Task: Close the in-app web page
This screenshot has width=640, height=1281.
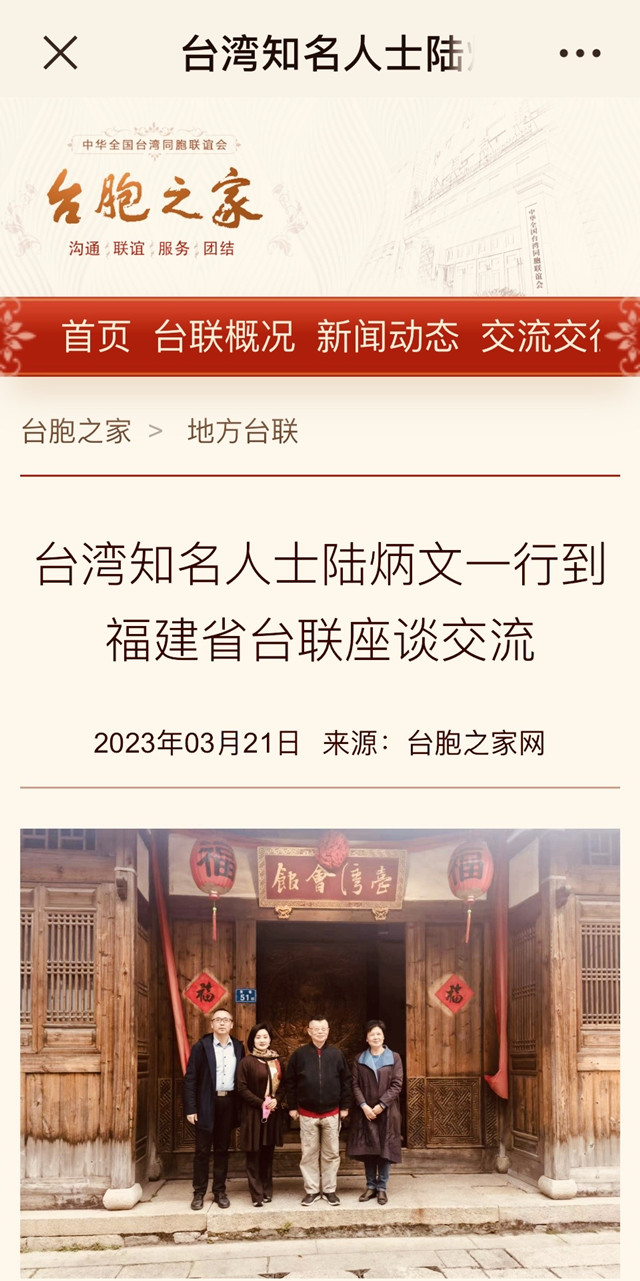Action: click(60, 53)
